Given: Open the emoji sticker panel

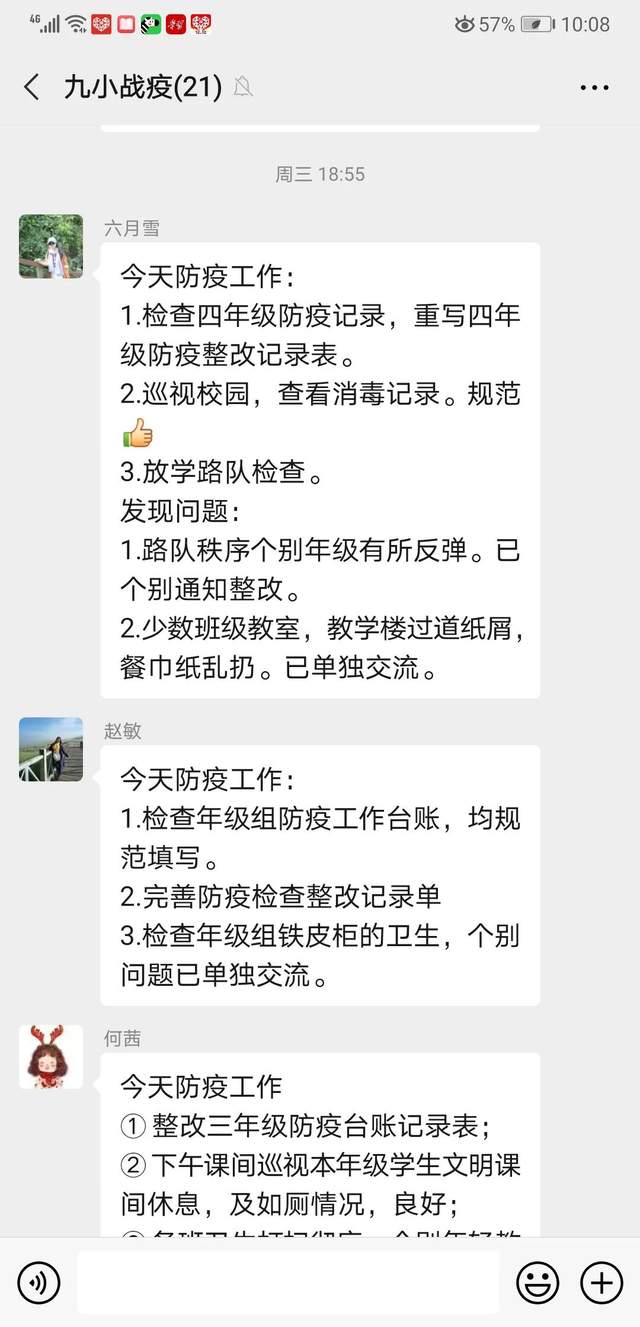Looking at the screenshot, I should 537,1282.
